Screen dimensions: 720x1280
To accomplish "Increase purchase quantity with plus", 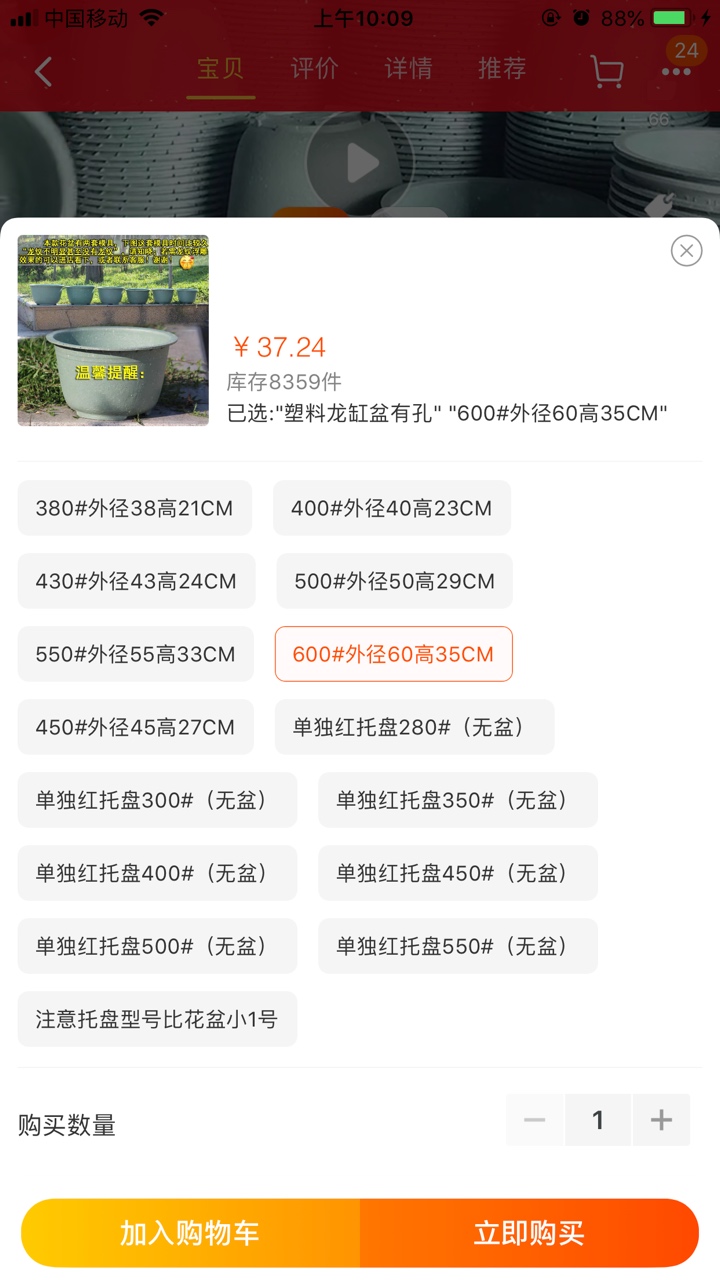I will (x=661, y=1120).
